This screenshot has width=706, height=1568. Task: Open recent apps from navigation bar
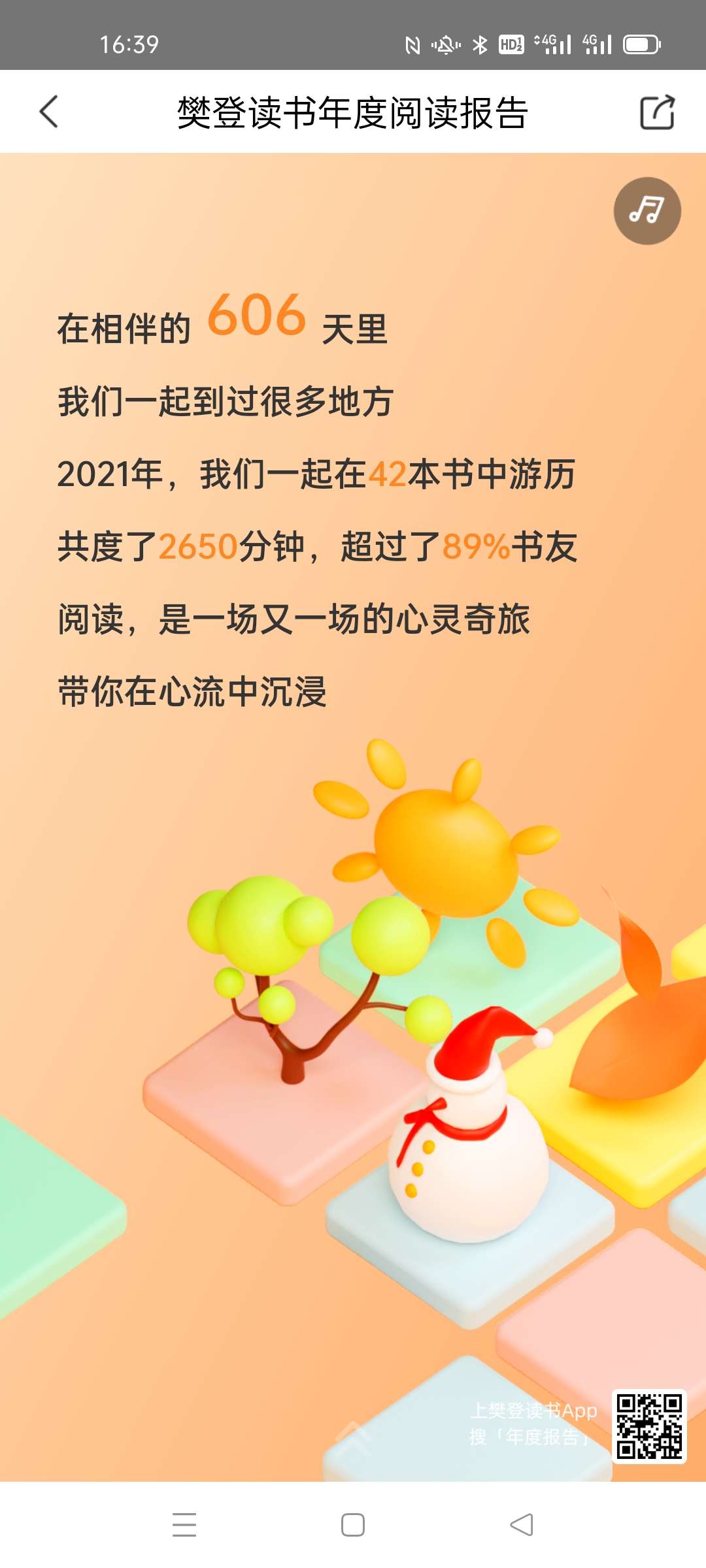[x=184, y=1524]
